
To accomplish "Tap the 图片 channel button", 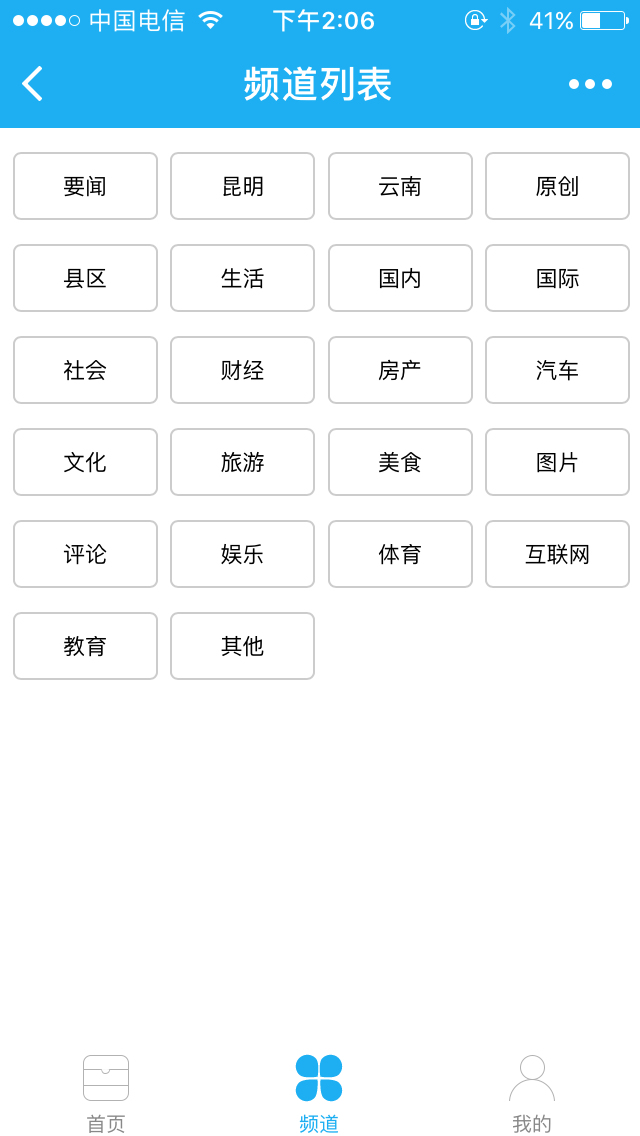I will [557, 462].
